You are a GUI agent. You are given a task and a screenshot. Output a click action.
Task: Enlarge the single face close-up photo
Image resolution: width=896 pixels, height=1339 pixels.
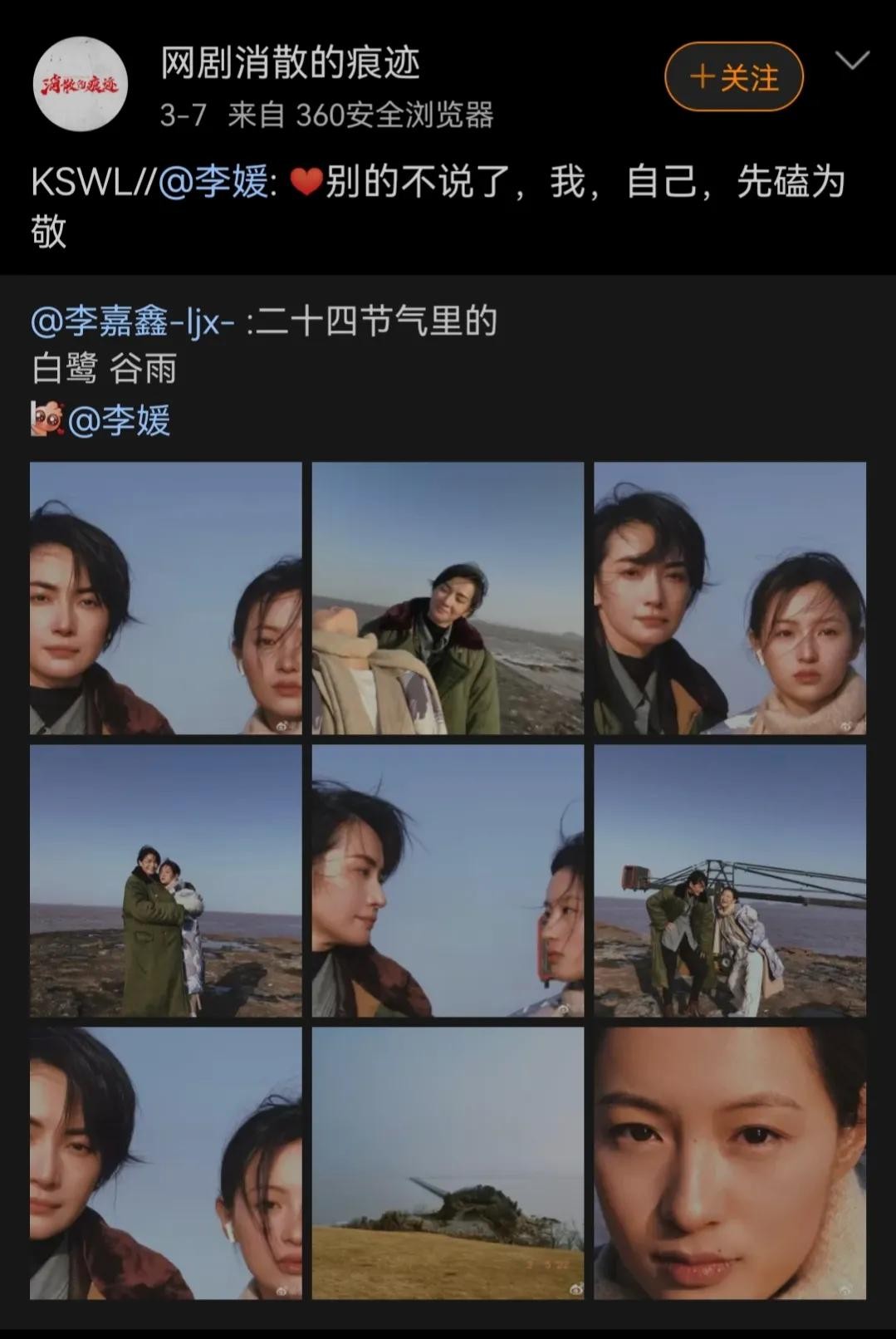[x=730, y=1163]
